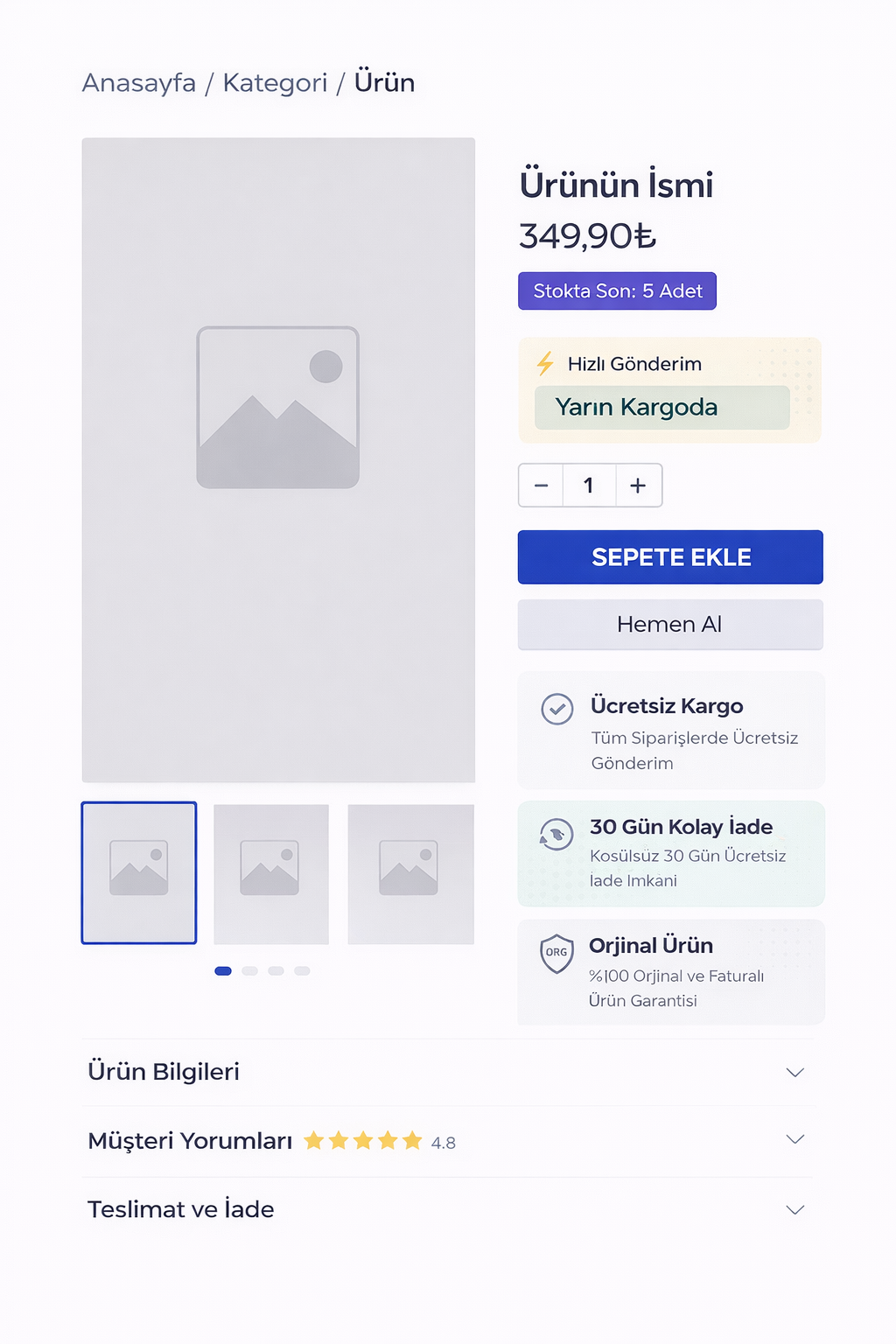Increase quantity with the plus button
The width and height of the screenshot is (896, 1344).
[638, 486]
